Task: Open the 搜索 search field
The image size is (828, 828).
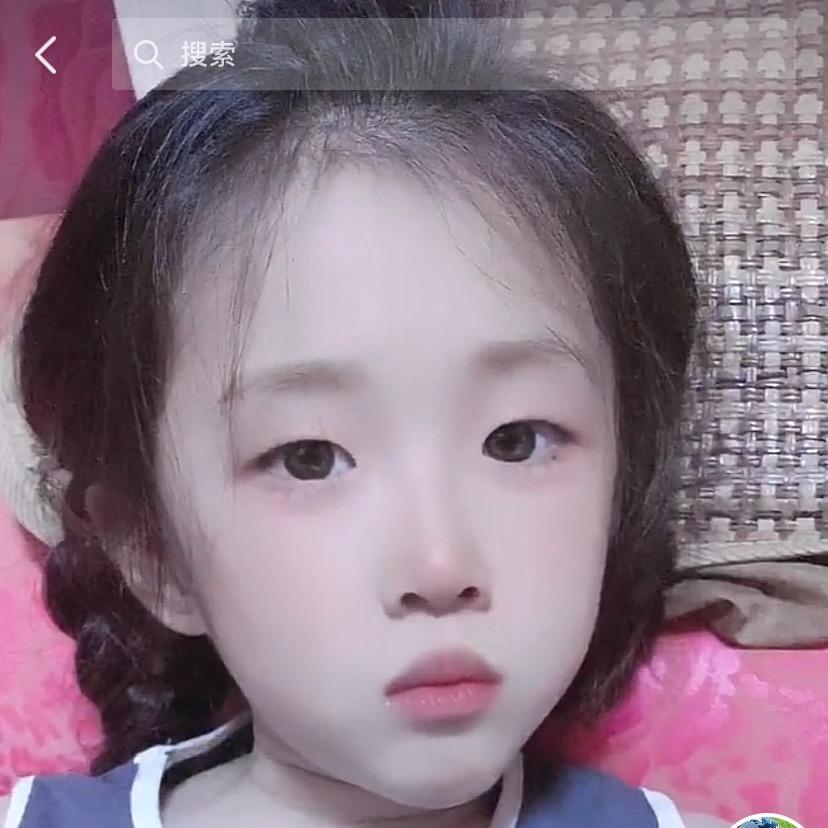Action: pos(454,54)
